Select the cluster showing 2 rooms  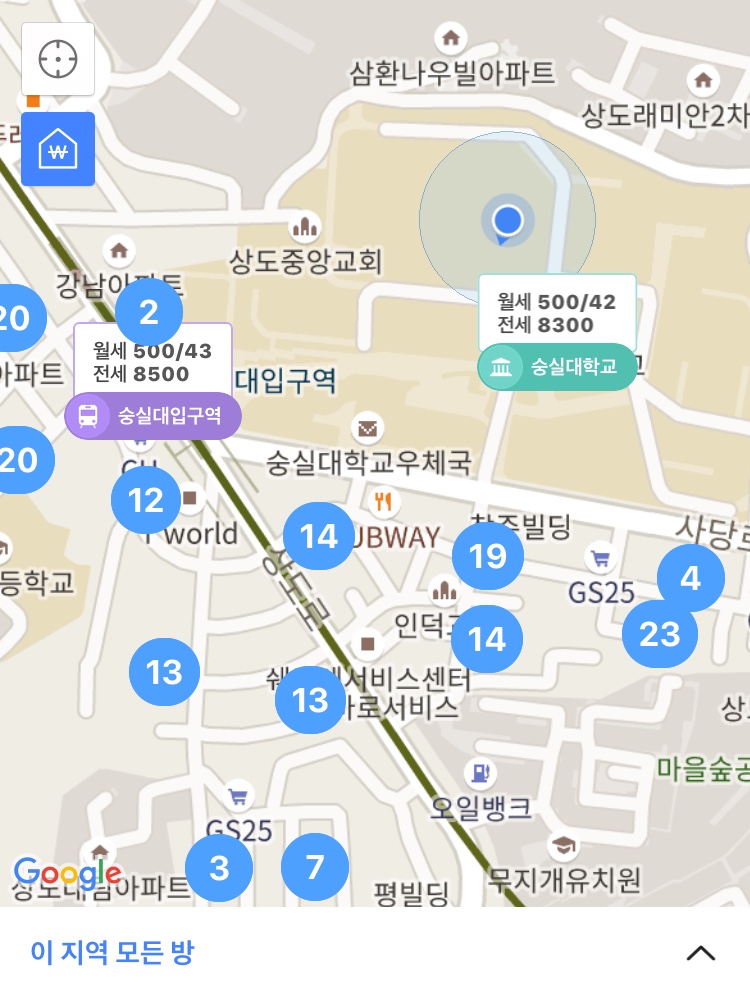click(149, 313)
